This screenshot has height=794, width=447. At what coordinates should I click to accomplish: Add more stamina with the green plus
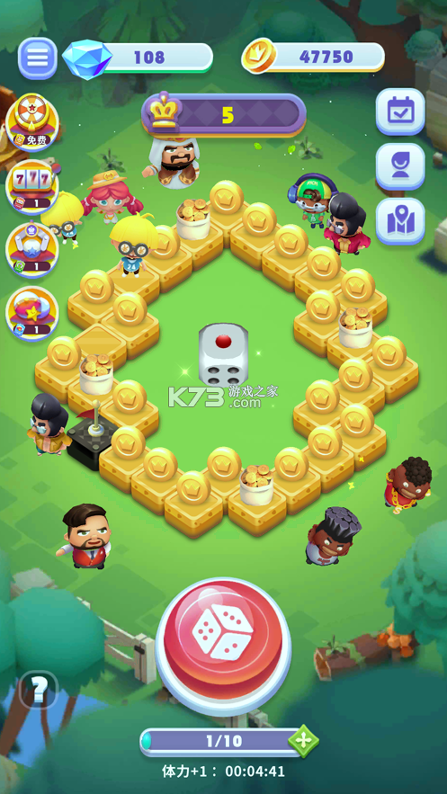point(303,741)
